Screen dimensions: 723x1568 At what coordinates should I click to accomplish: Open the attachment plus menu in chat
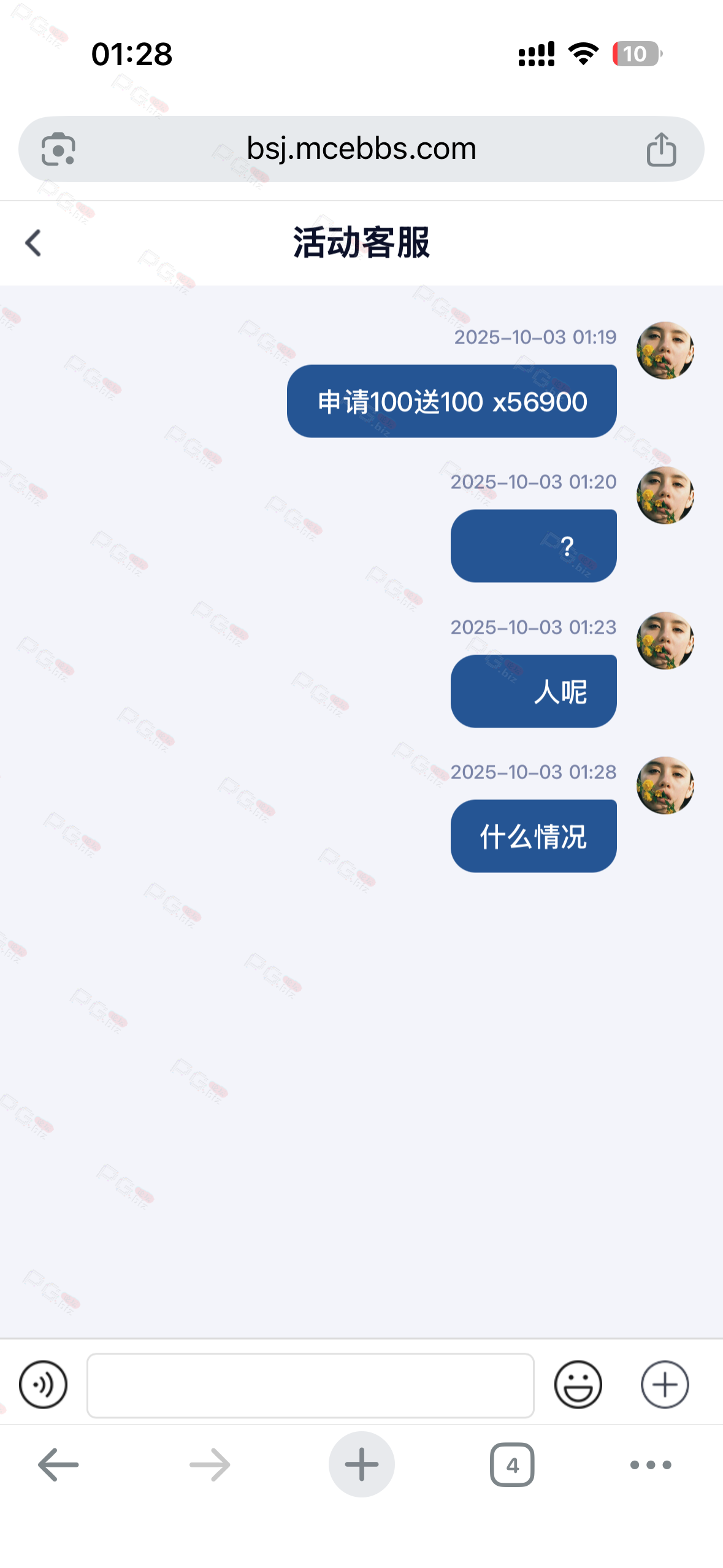(x=665, y=1385)
